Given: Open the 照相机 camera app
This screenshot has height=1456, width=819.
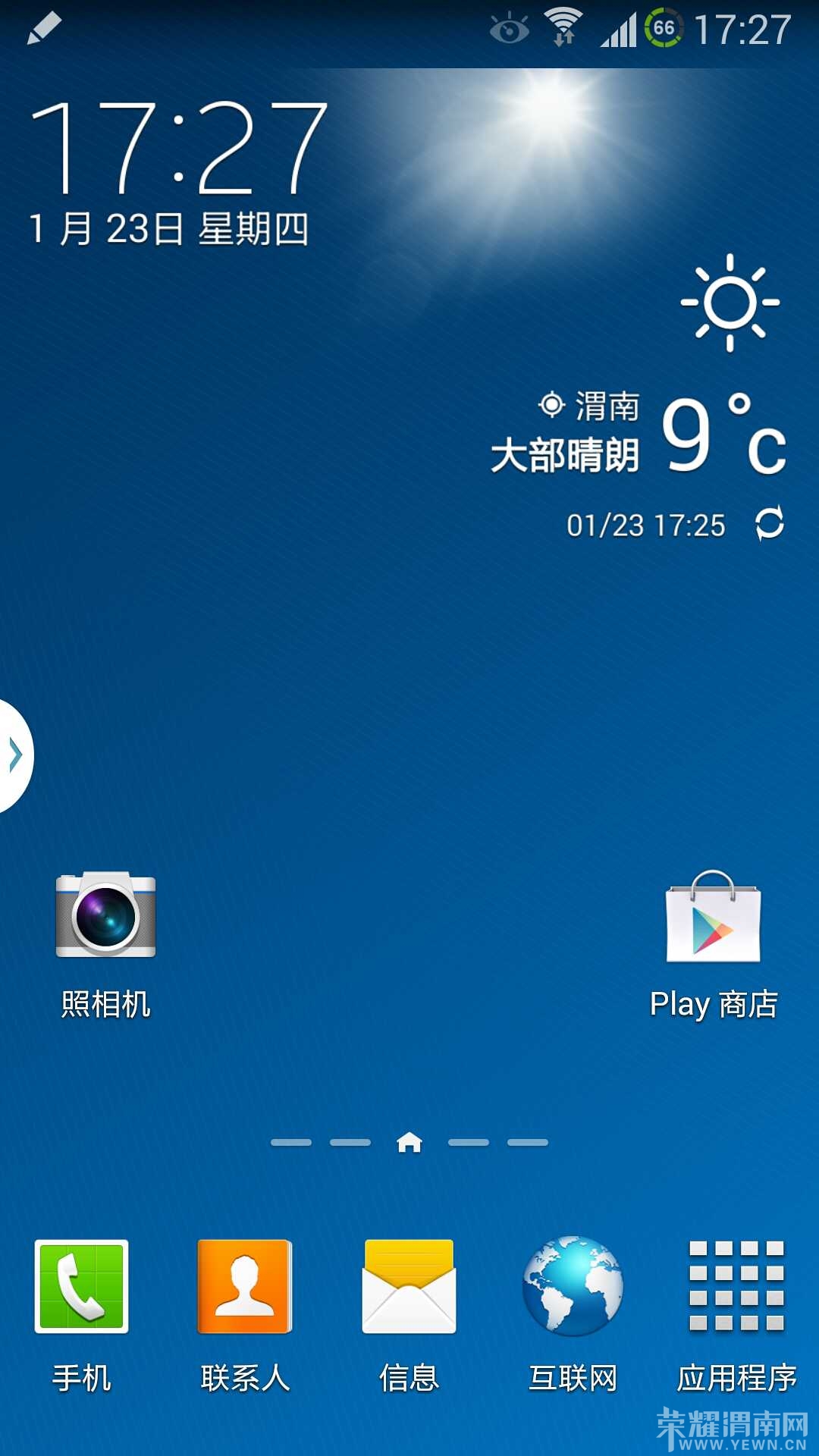Looking at the screenshot, I should pyautogui.click(x=105, y=915).
